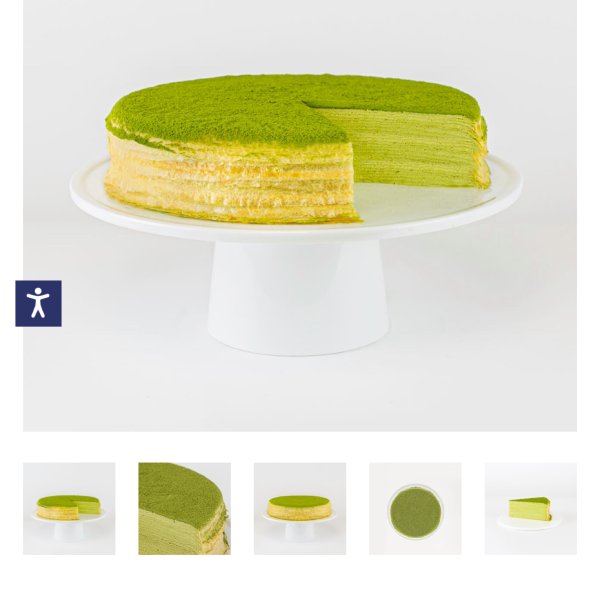Open the main matcha crepe cake image
Image resolution: width=600 pixels, height=600 pixels.
(300, 215)
